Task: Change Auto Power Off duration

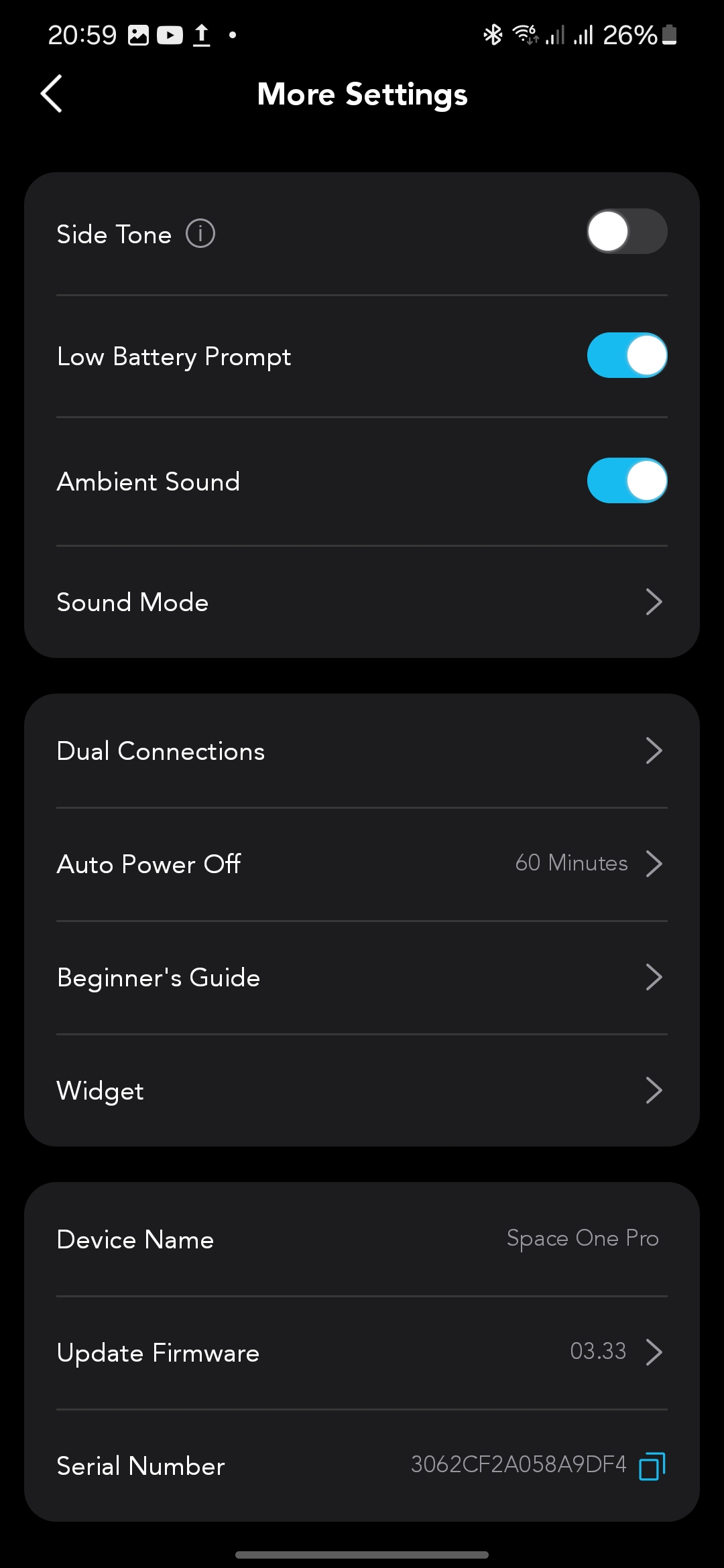Action: click(362, 864)
